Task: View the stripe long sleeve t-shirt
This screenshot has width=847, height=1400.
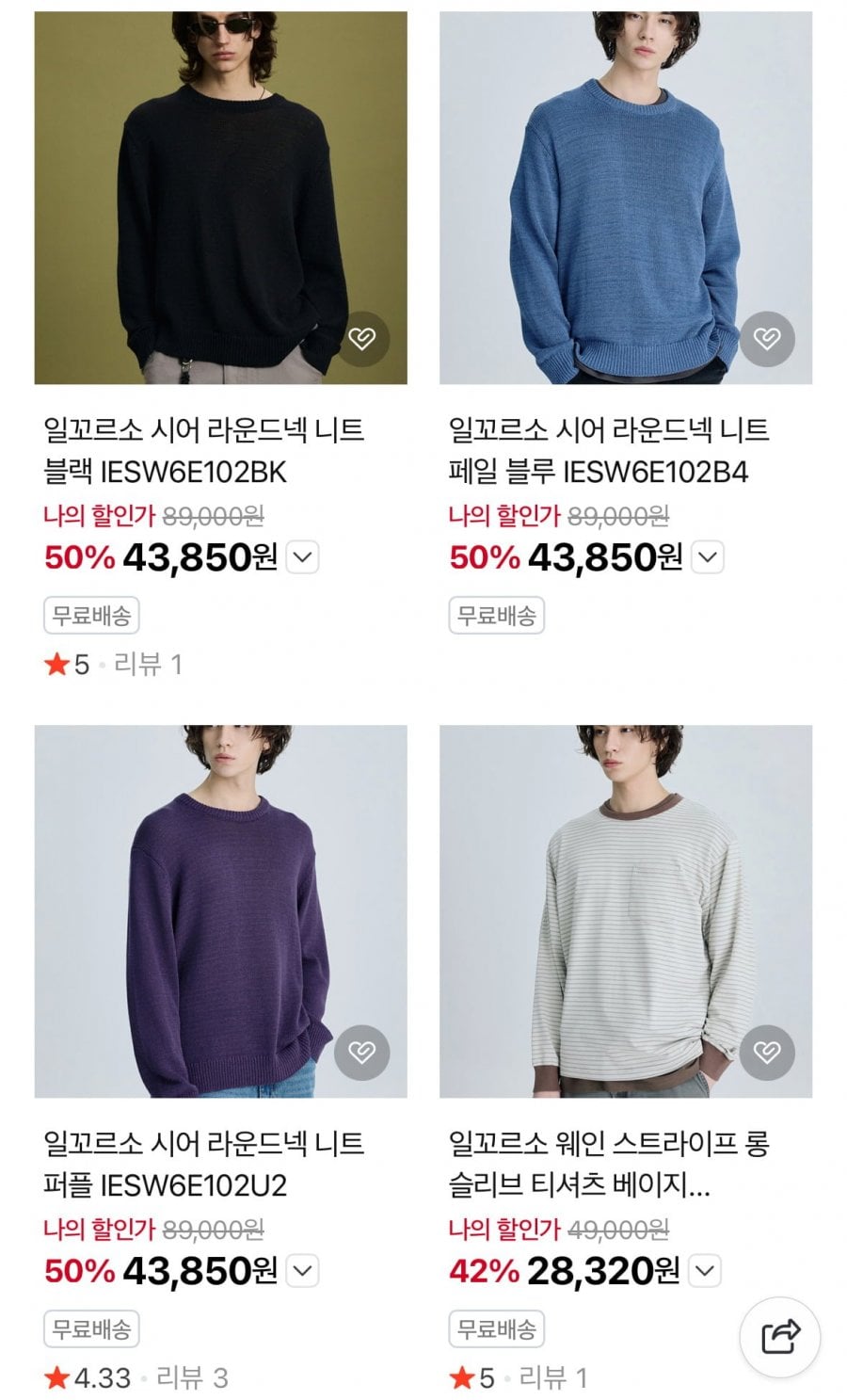Action: click(x=625, y=910)
